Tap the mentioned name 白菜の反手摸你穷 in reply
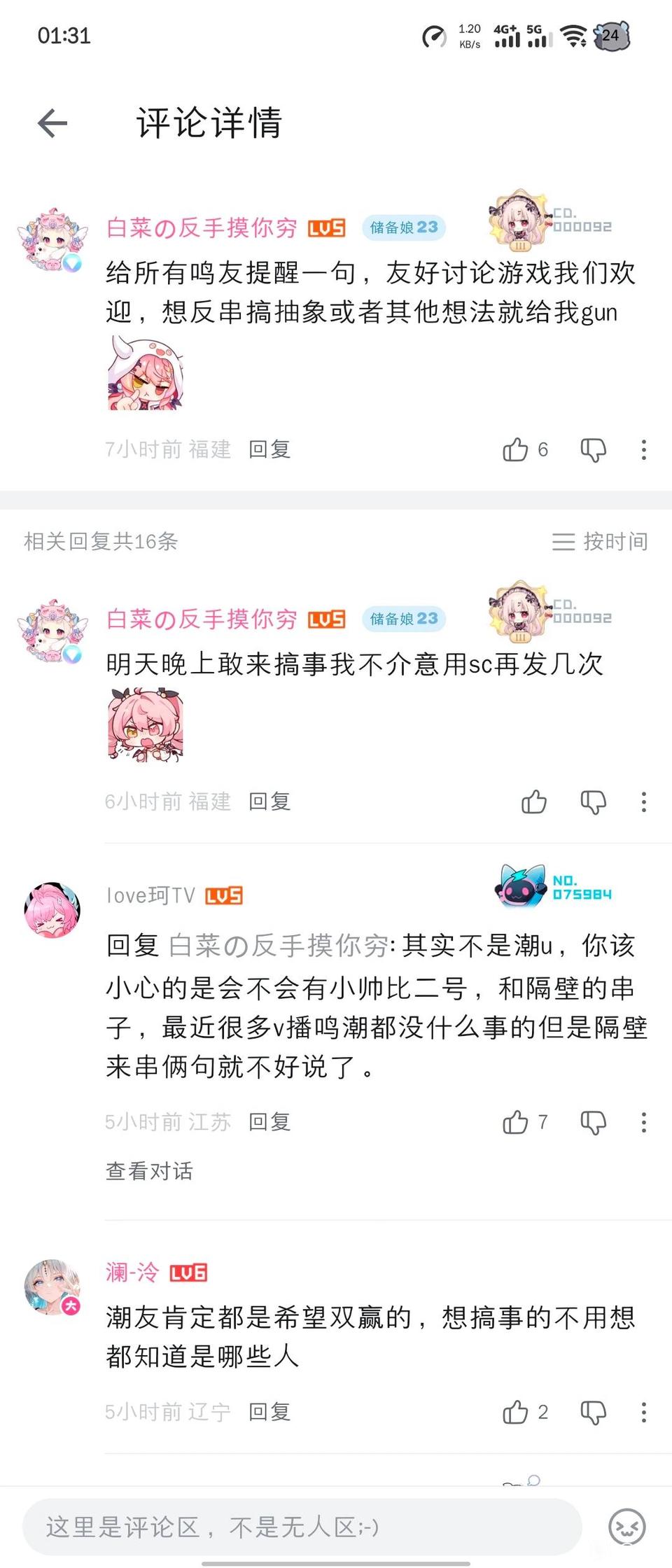 279,945
